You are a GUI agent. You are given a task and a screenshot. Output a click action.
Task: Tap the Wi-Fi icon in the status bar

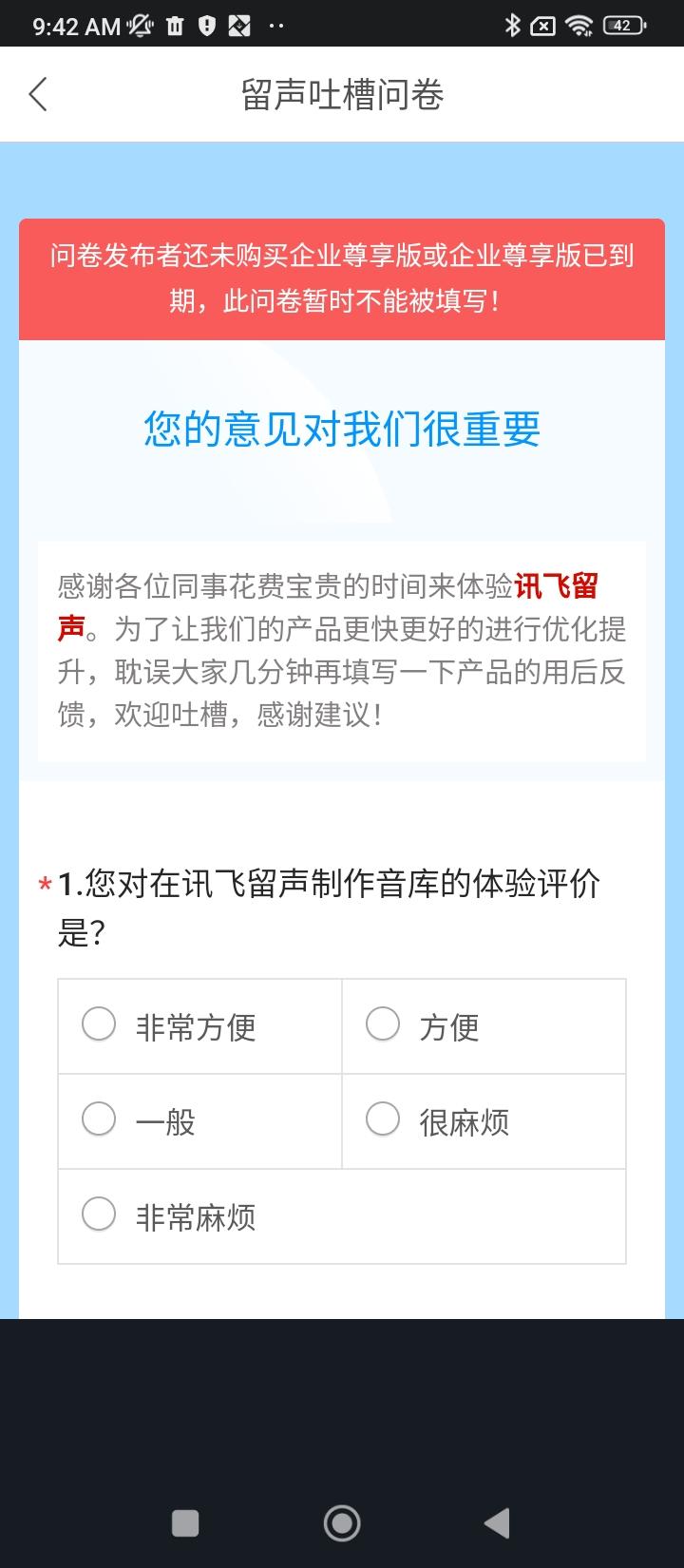tap(579, 26)
